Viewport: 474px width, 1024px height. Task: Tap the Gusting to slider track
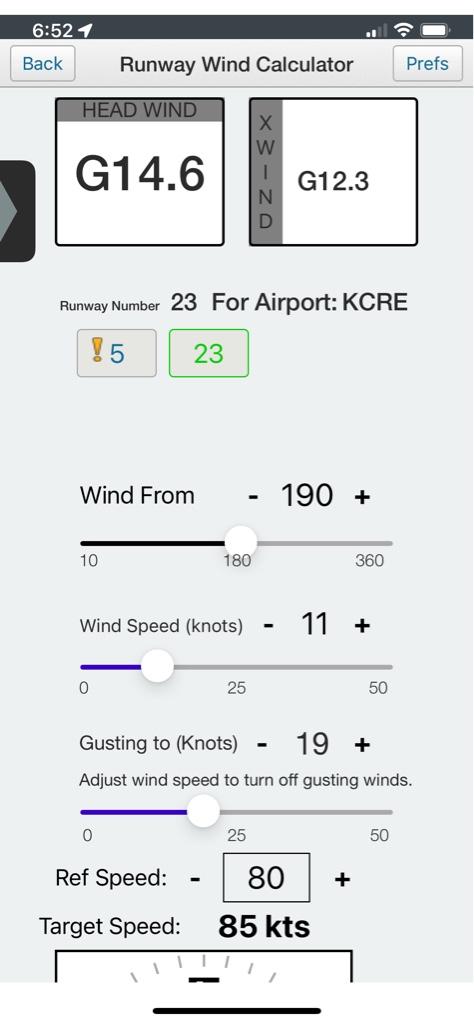(236, 812)
